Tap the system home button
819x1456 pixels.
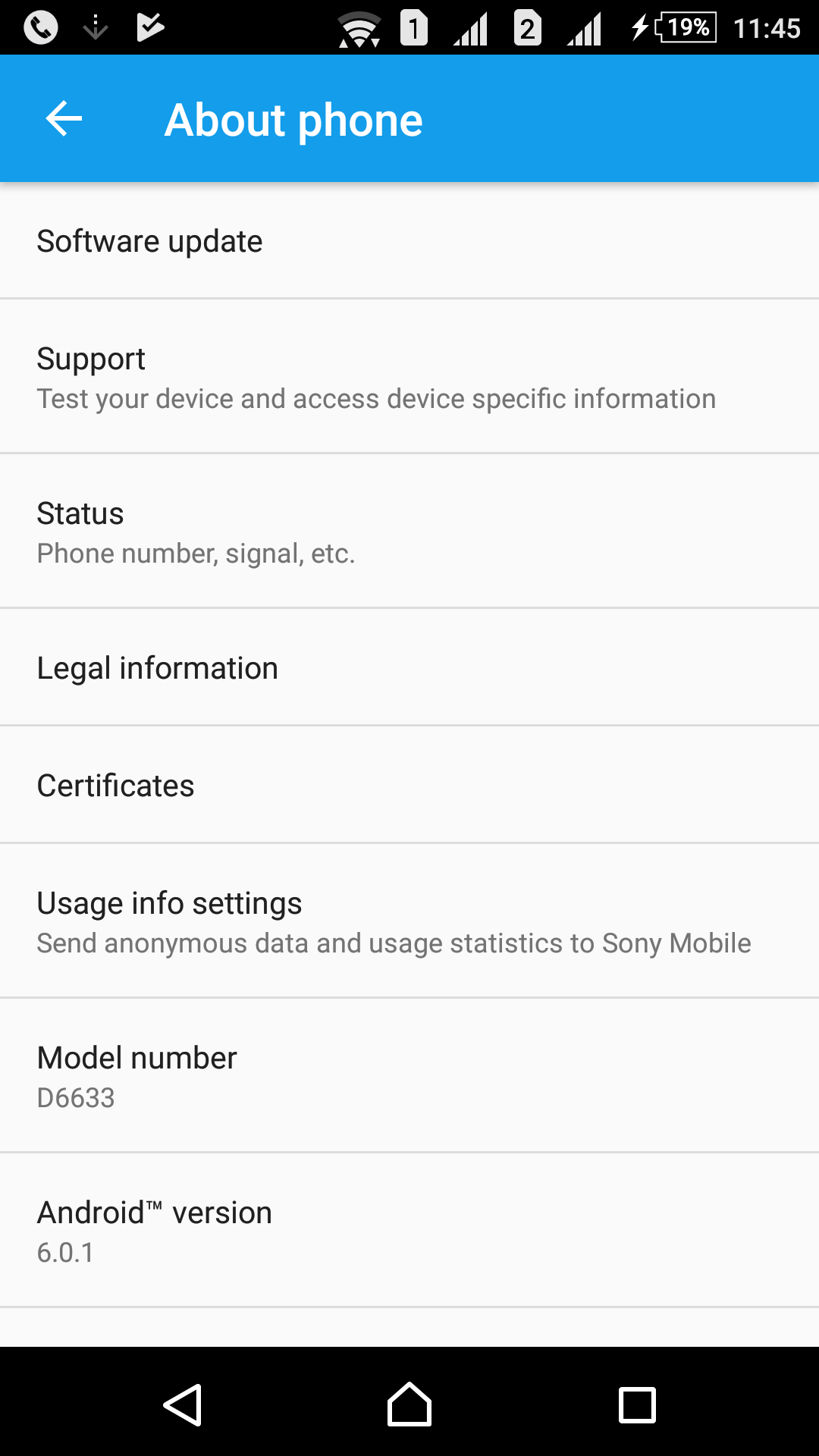409,1404
